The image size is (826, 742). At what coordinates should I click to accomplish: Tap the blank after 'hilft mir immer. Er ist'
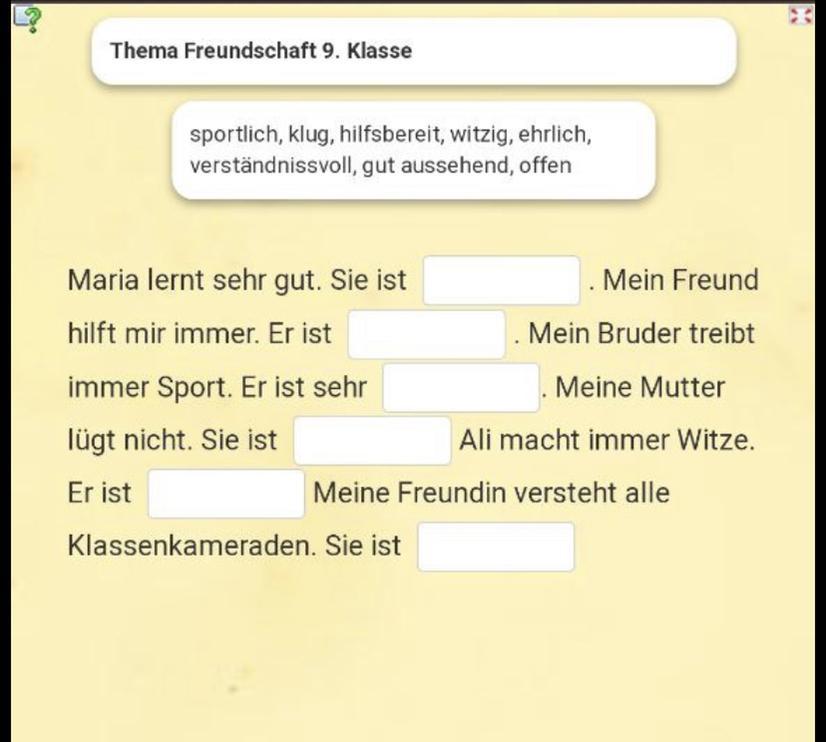pos(426,334)
